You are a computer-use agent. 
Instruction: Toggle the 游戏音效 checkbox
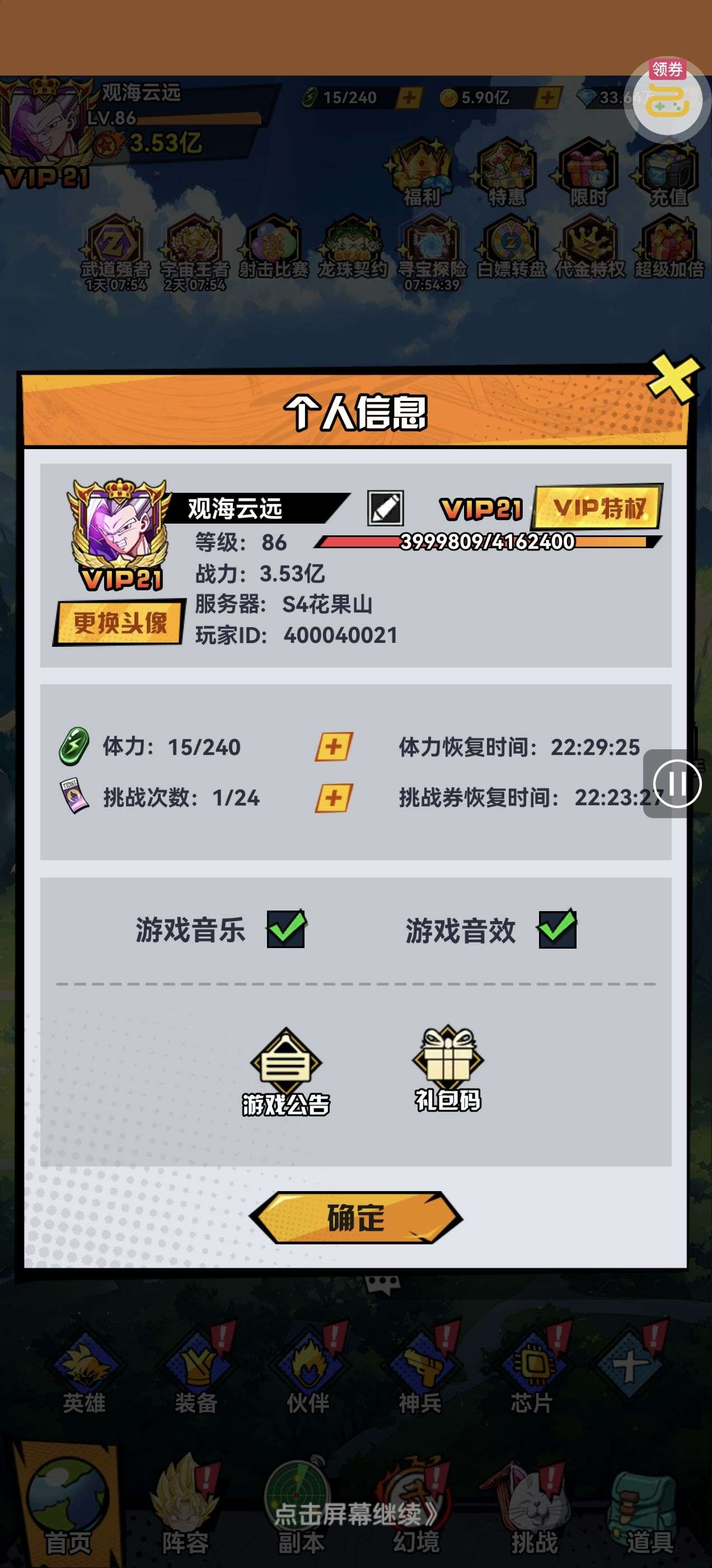tap(557, 929)
